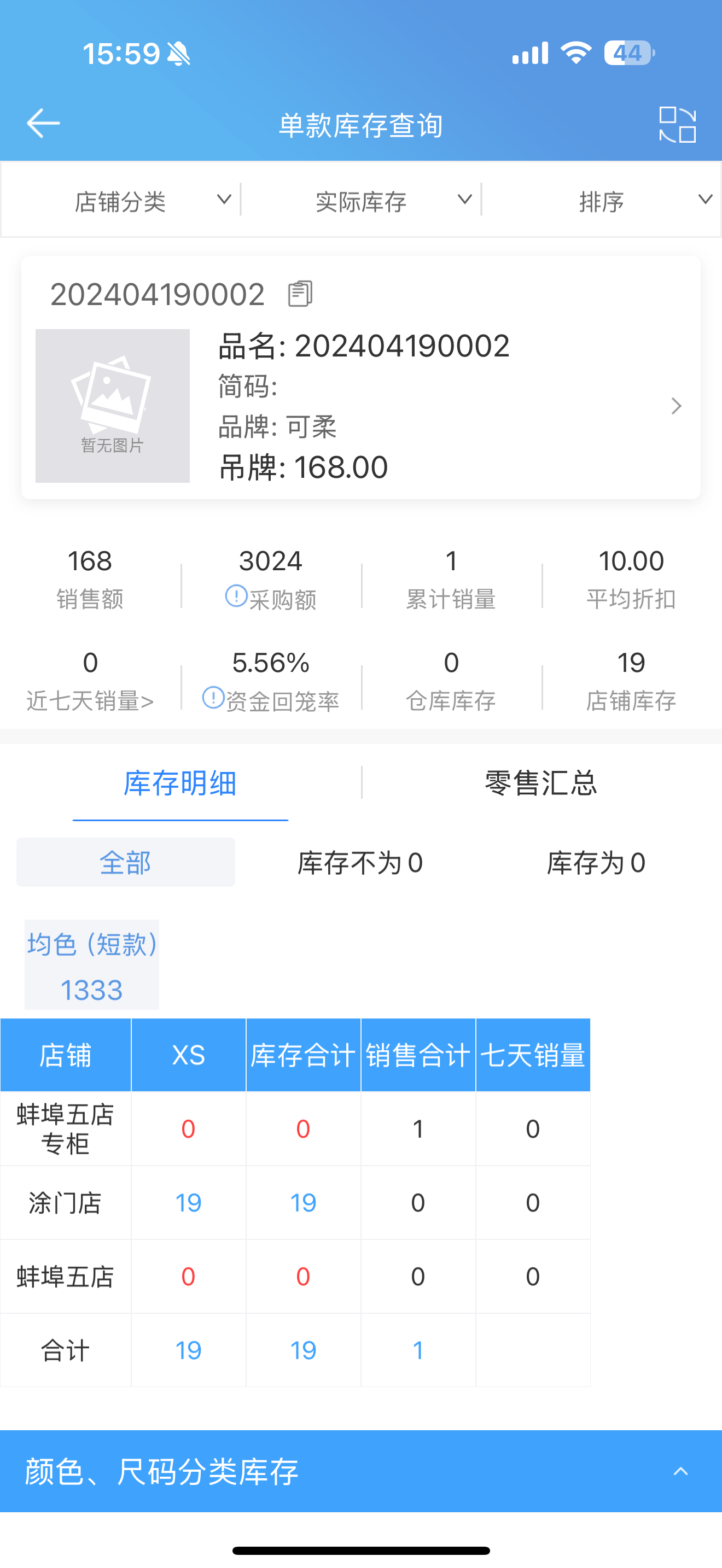Expand the 颜色、尺码分类库存 panel
Image resolution: width=722 pixels, height=1568 pixels.
pos(361,1471)
